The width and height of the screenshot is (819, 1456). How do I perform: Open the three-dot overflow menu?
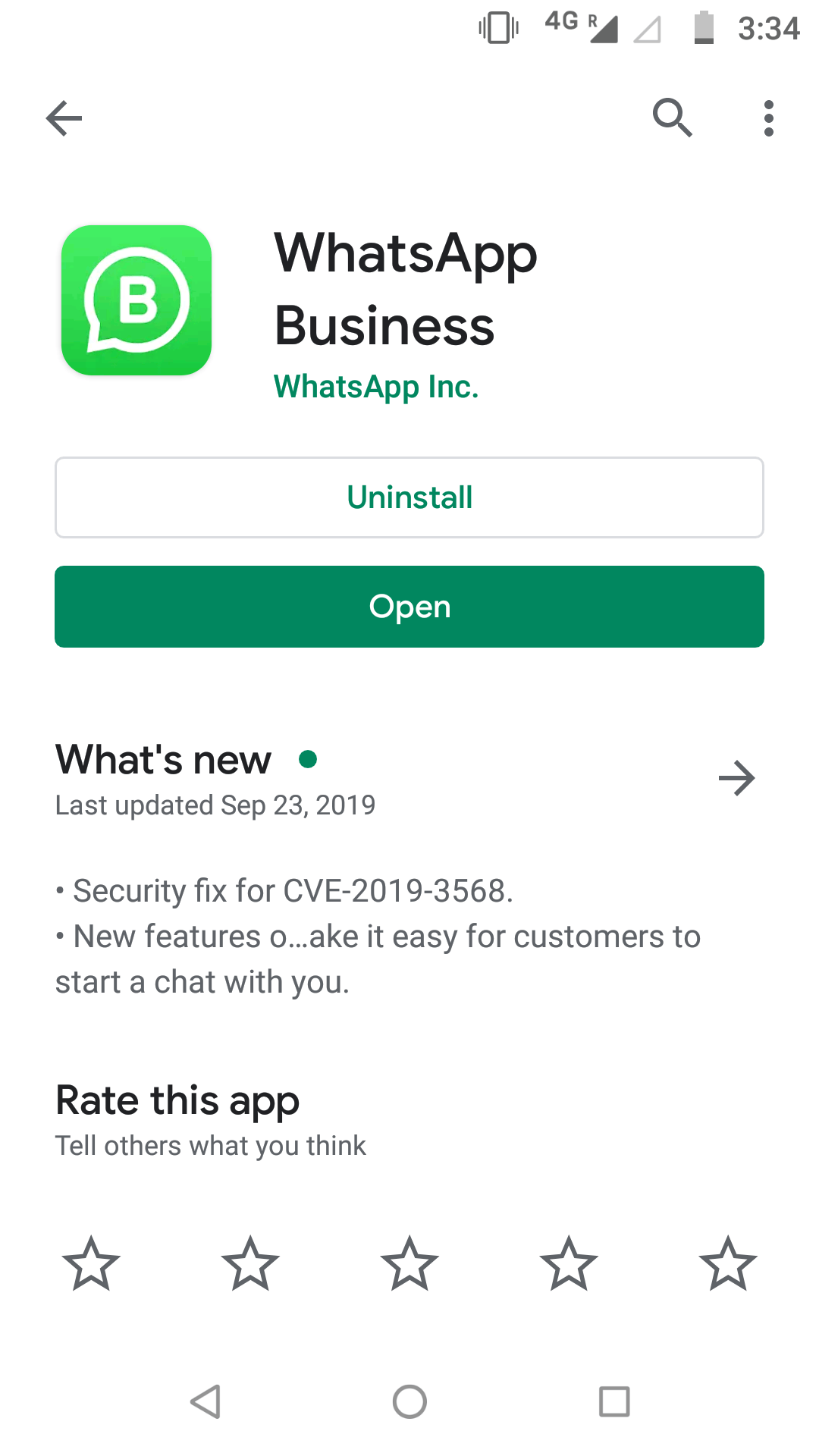pyautogui.click(x=769, y=118)
